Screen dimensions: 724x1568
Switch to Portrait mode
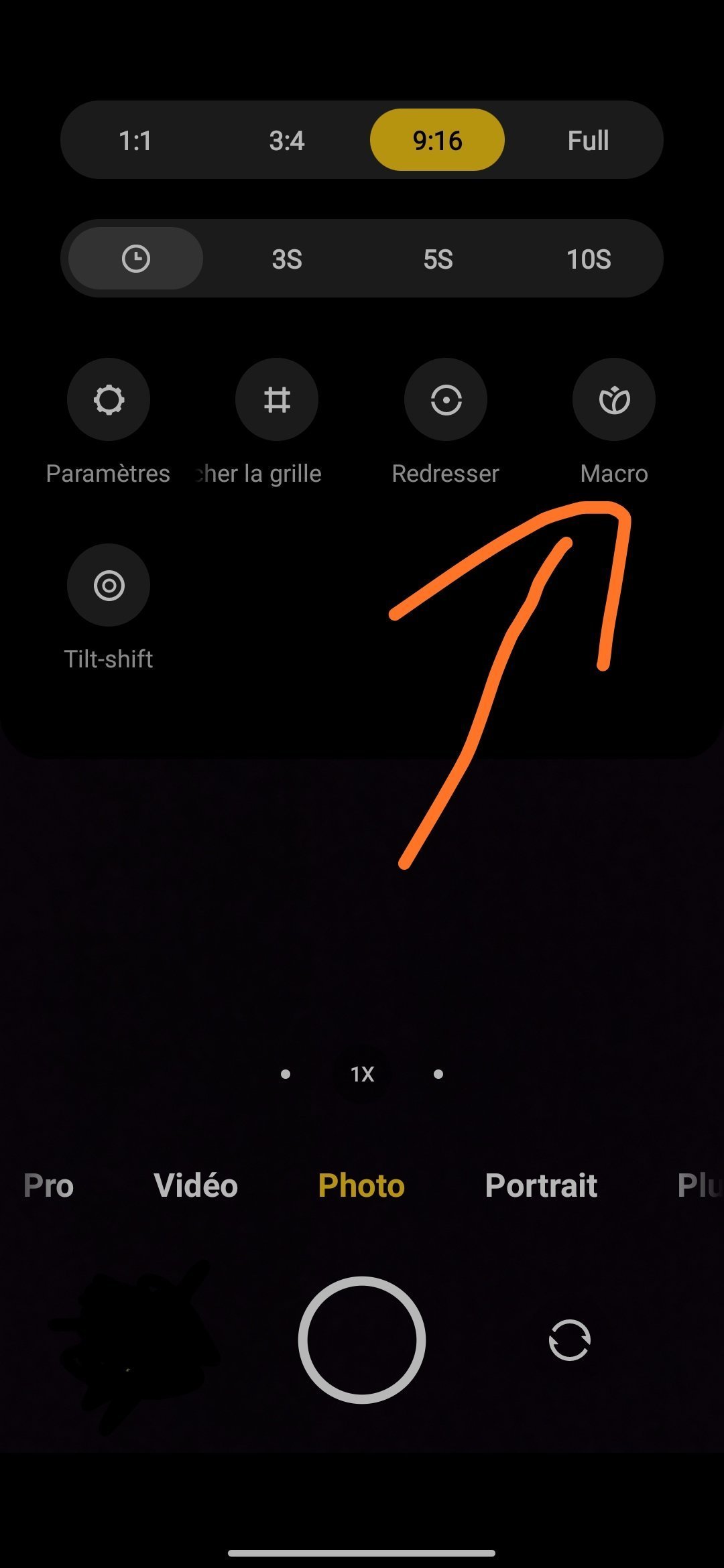tap(541, 1185)
